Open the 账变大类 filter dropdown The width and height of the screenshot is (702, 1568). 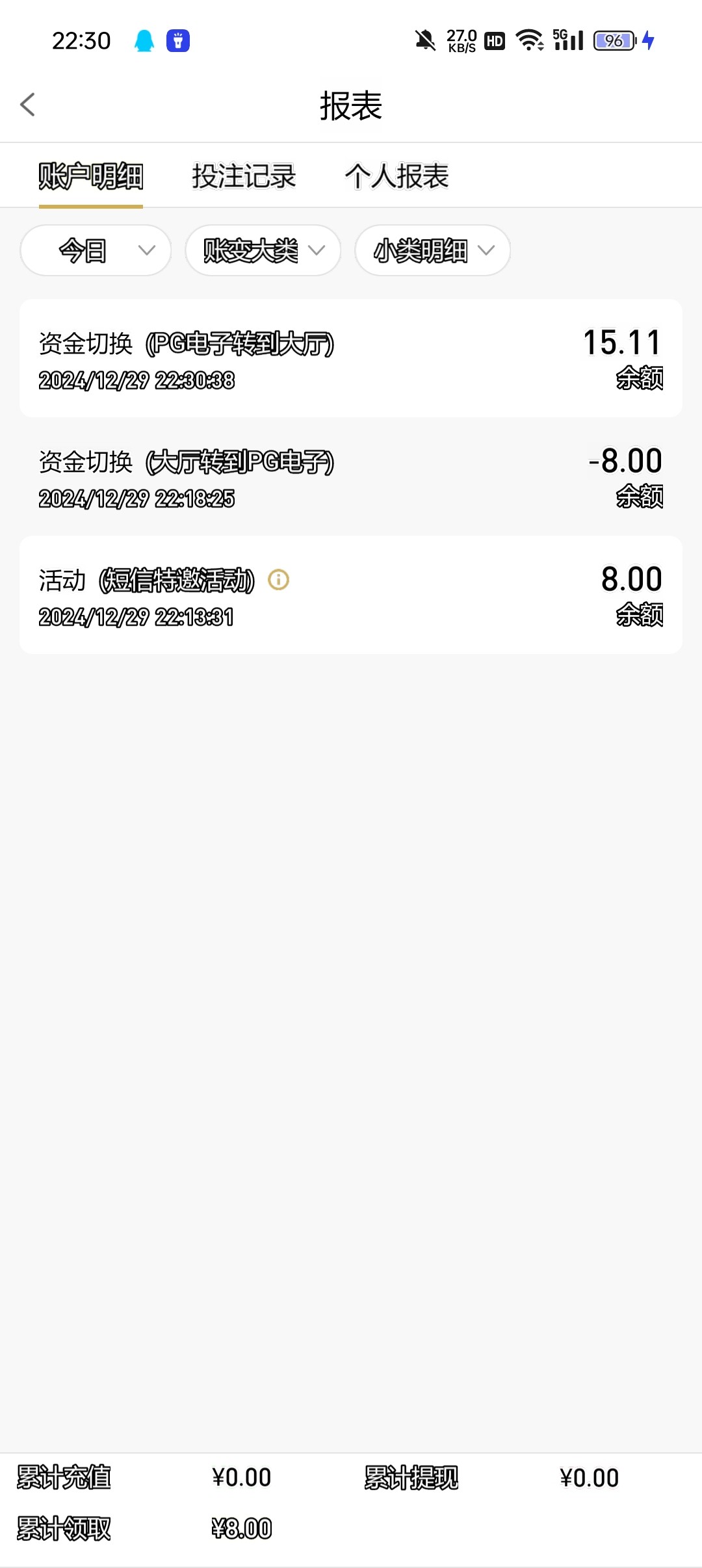(263, 250)
